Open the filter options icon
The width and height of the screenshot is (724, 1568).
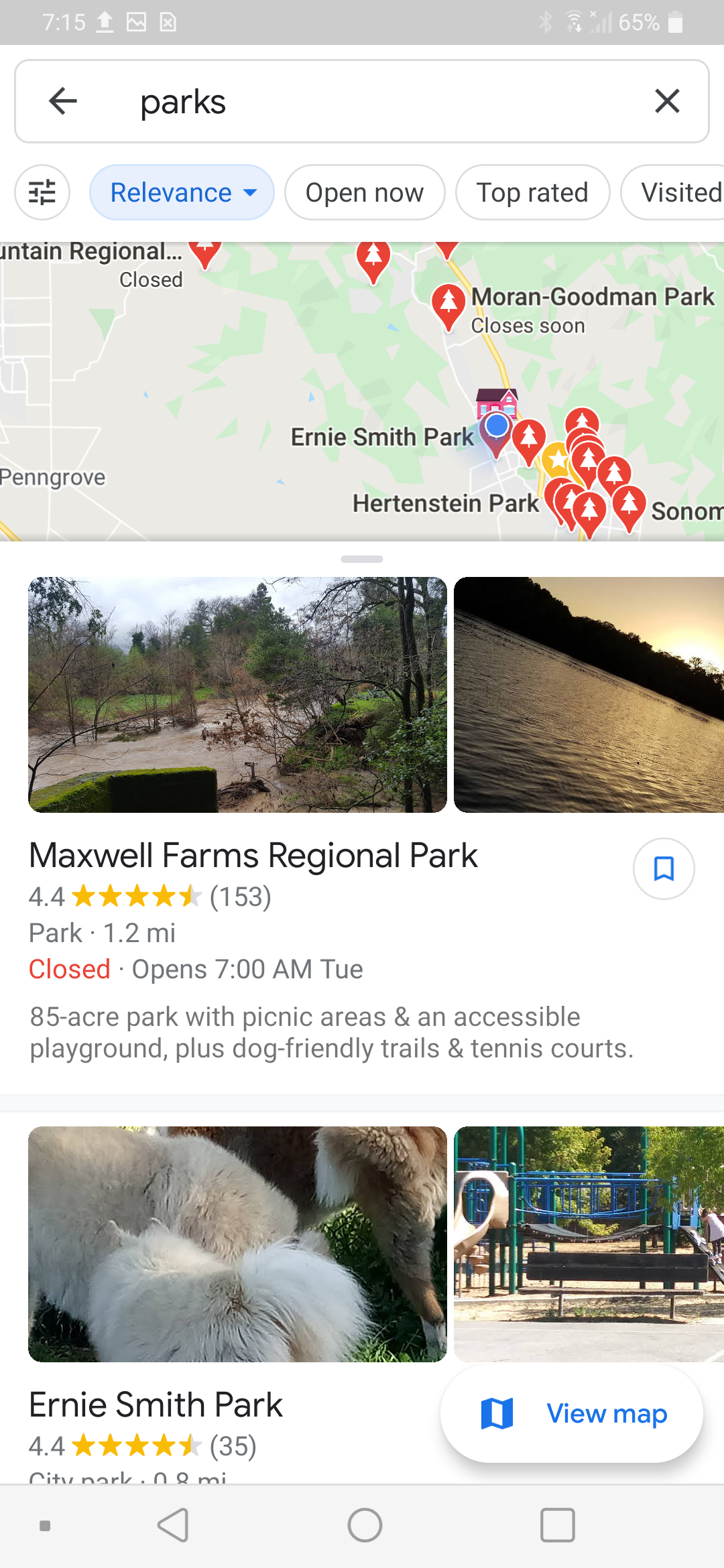(42, 193)
